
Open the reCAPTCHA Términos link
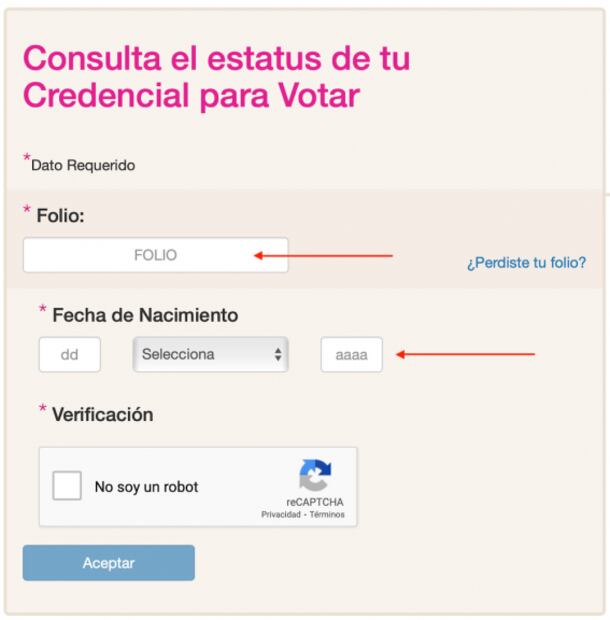[326, 515]
